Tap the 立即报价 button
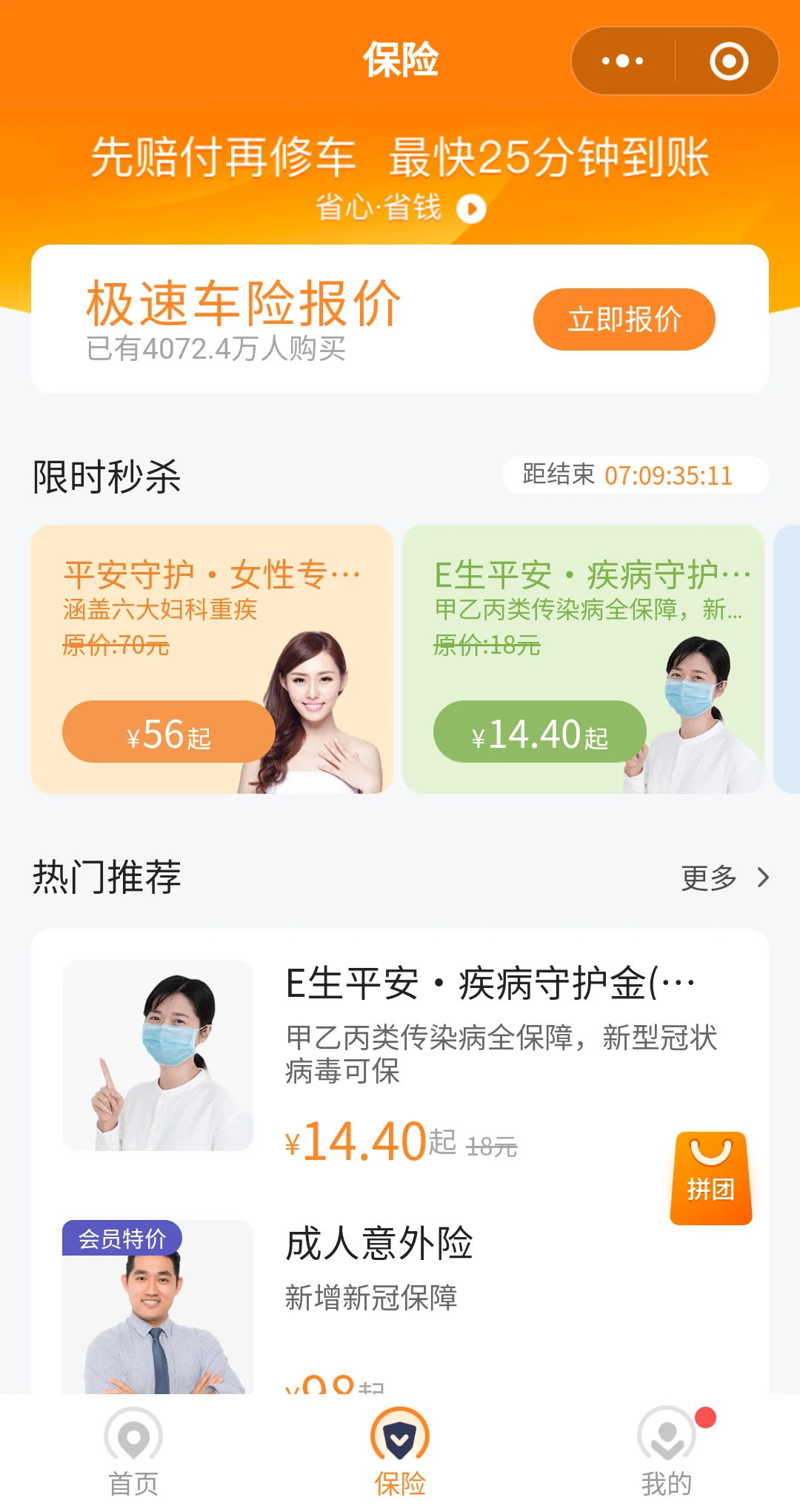Viewport: 800px width, 1512px height. tap(624, 319)
